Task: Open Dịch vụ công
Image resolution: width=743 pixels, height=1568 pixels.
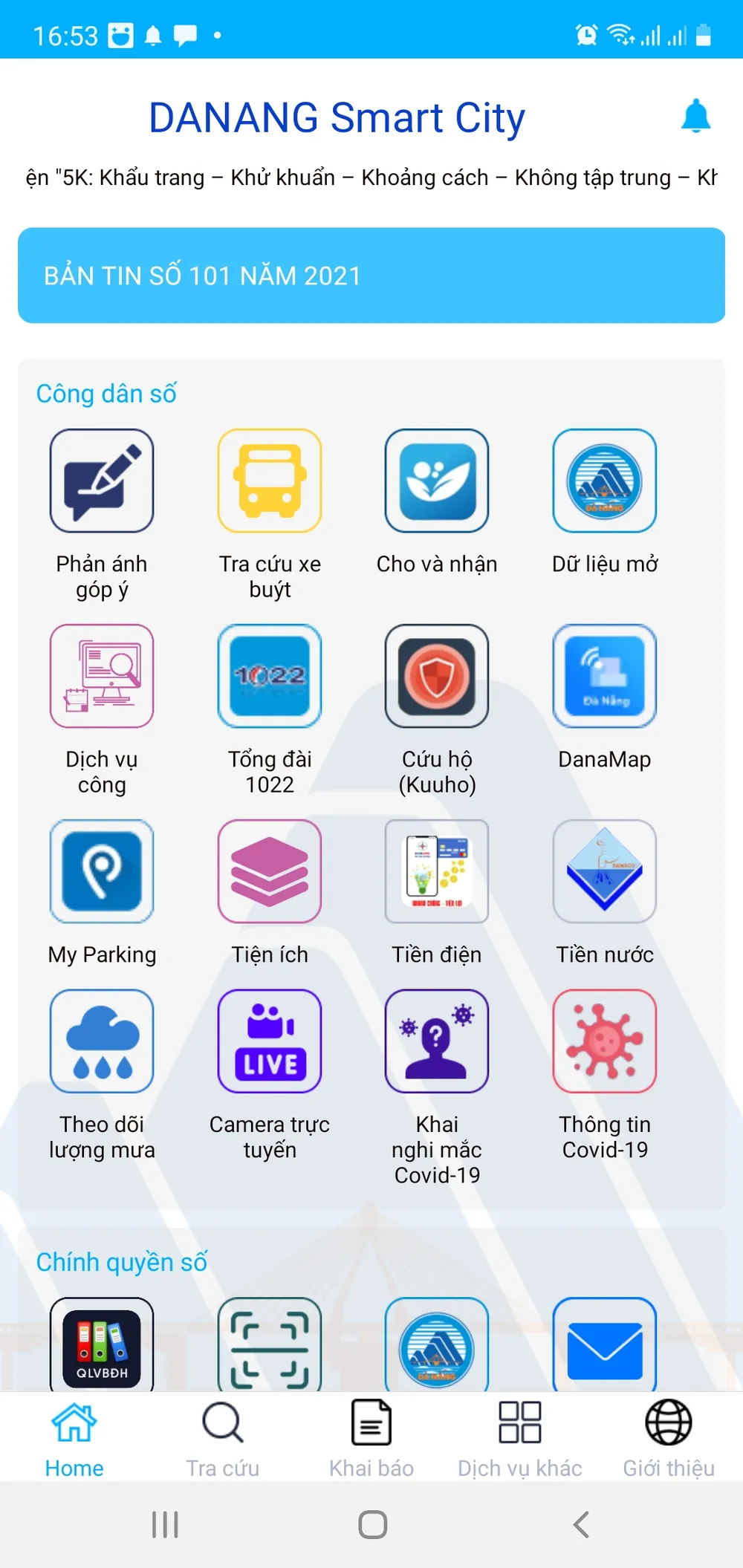Action: 102,676
